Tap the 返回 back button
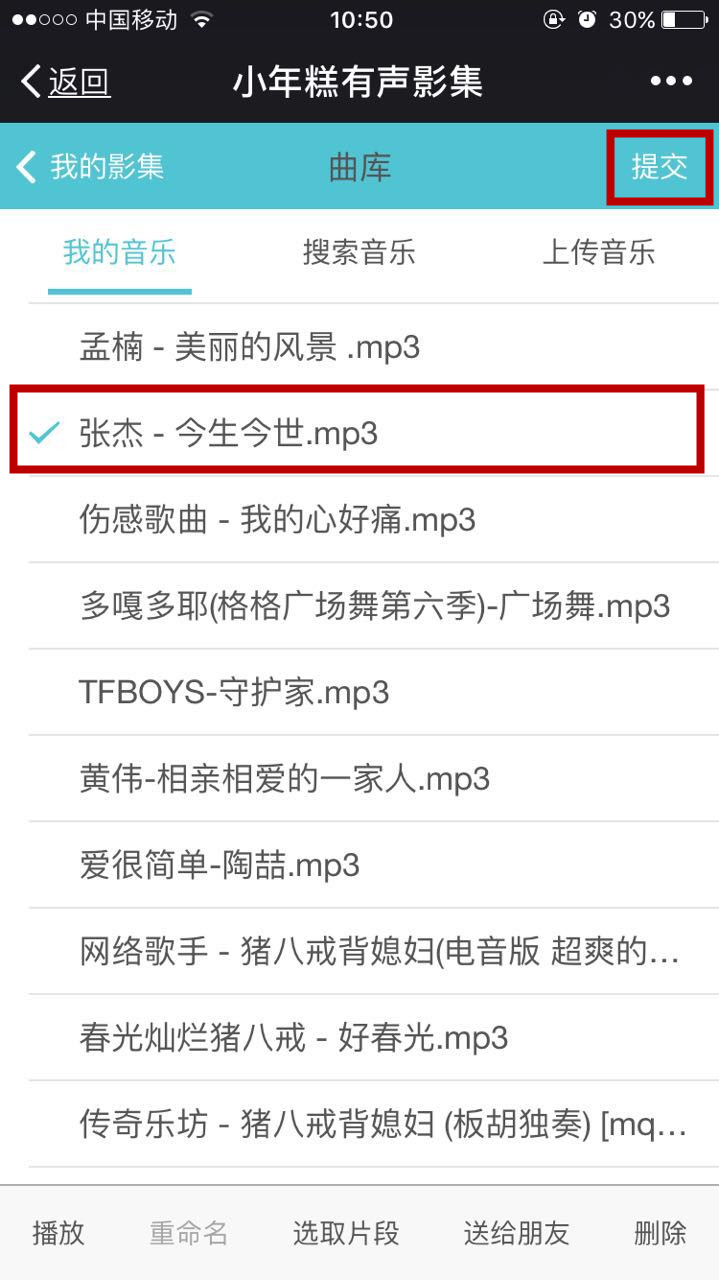This screenshot has height=1280, width=719. pyautogui.click(x=66, y=82)
